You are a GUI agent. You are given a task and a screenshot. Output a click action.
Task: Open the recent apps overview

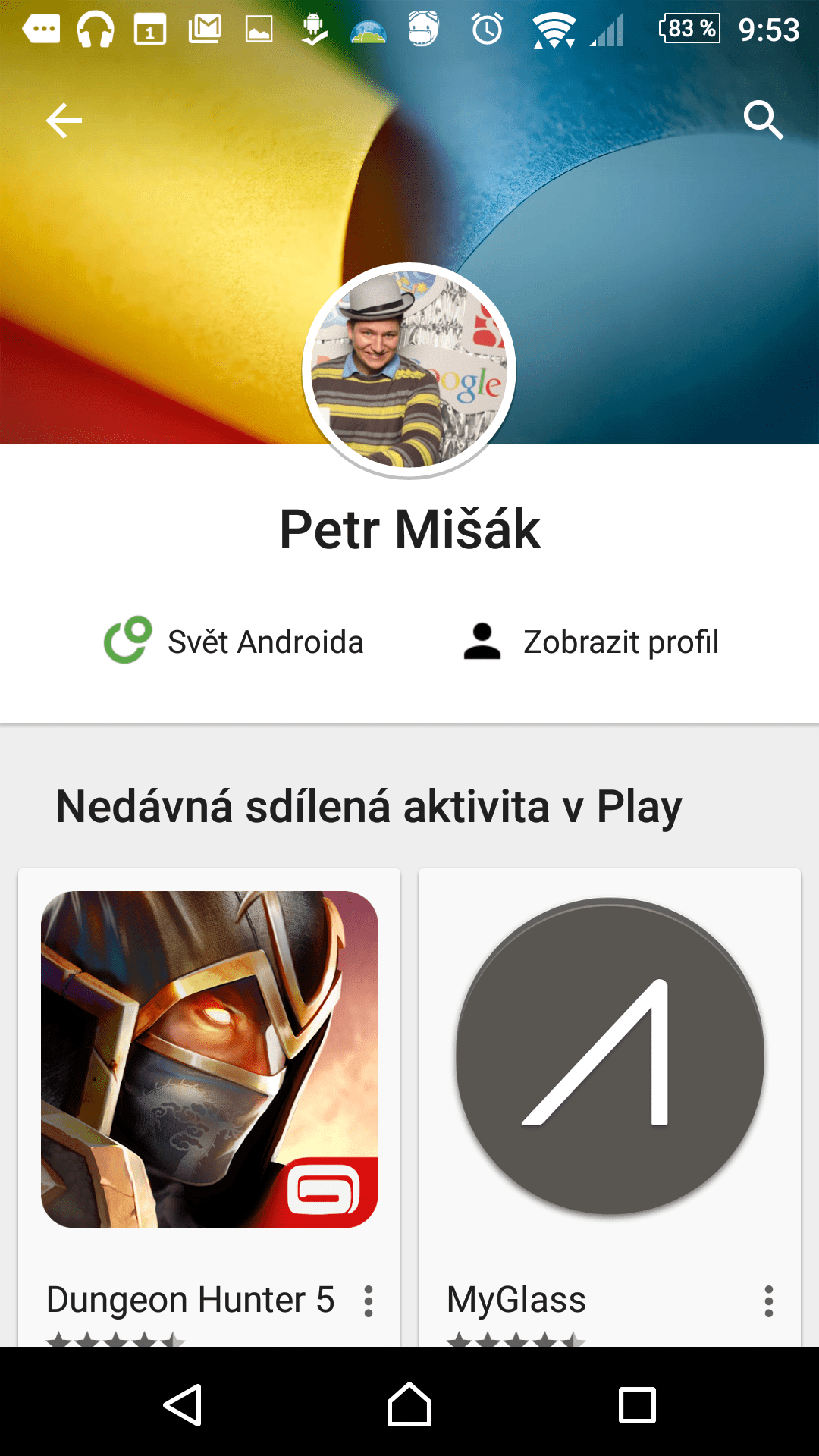tap(637, 1405)
